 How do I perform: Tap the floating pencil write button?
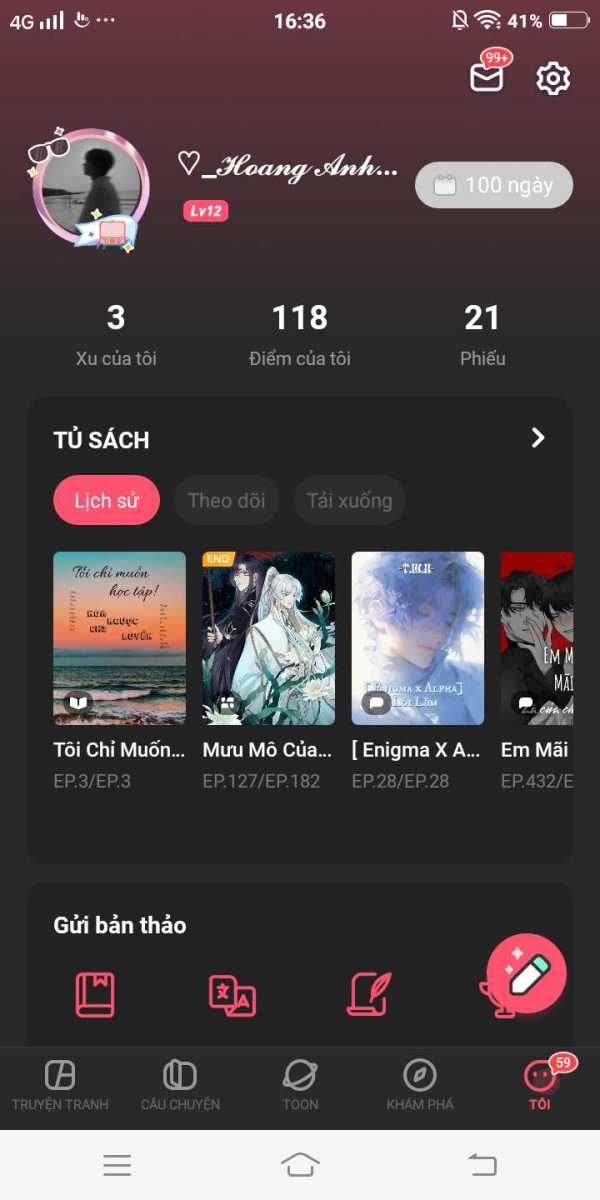(x=527, y=974)
